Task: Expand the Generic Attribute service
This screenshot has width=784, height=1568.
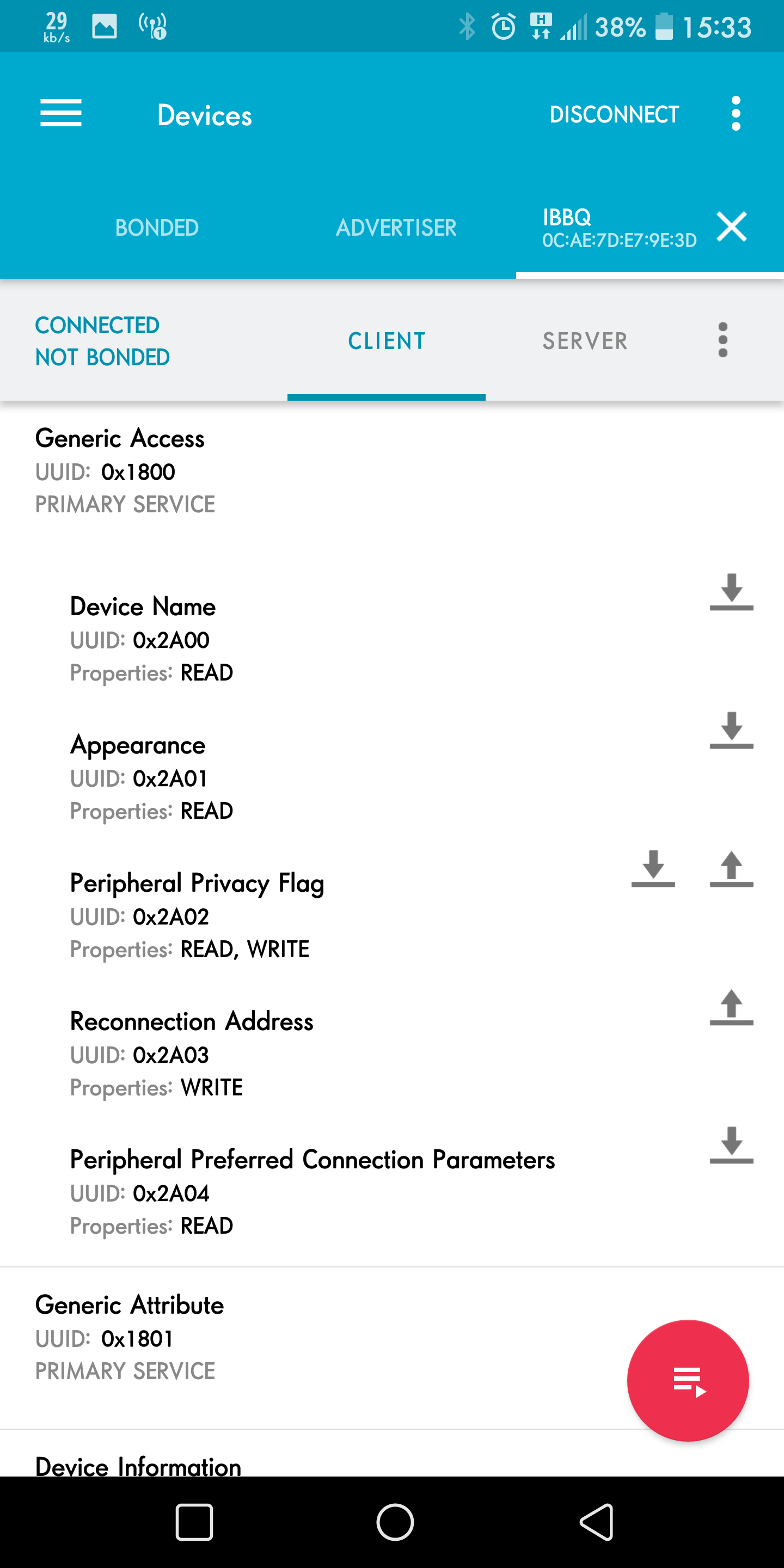Action: (x=392, y=1337)
